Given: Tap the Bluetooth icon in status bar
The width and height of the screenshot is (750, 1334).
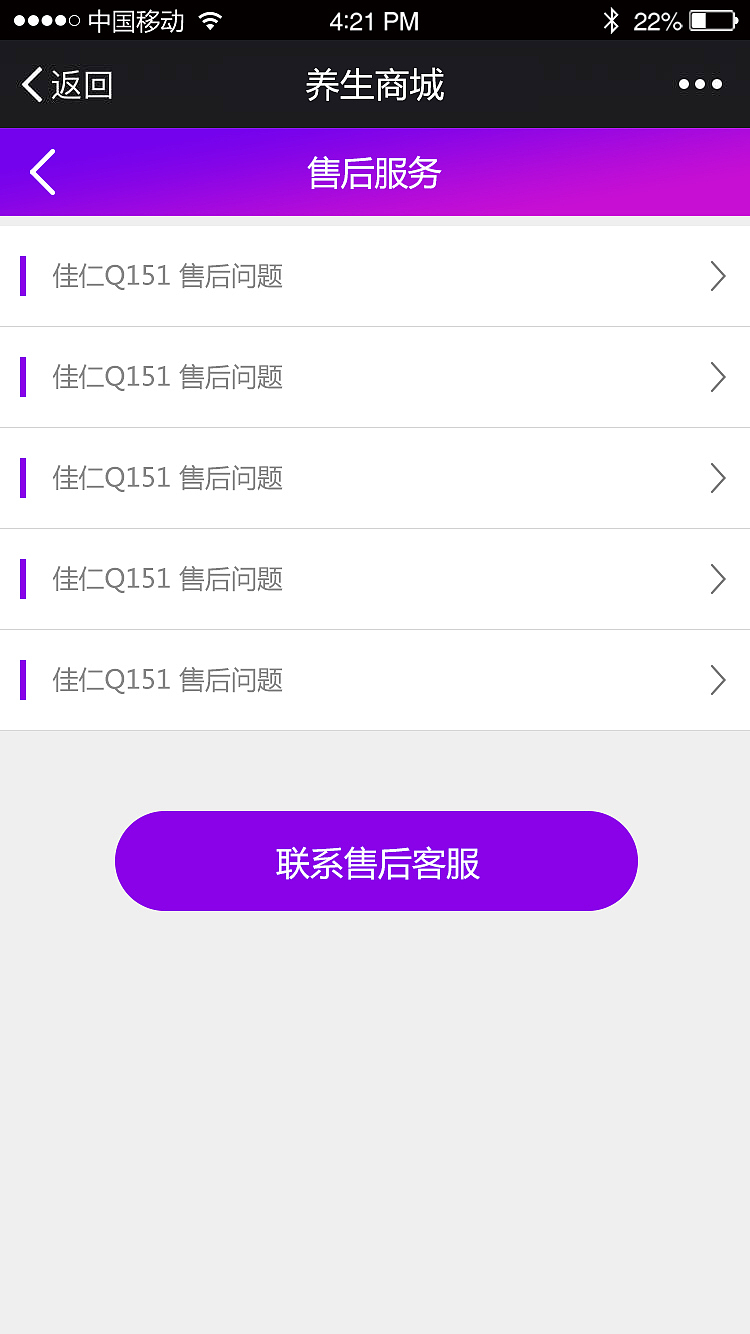Looking at the screenshot, I should point(612,19).
